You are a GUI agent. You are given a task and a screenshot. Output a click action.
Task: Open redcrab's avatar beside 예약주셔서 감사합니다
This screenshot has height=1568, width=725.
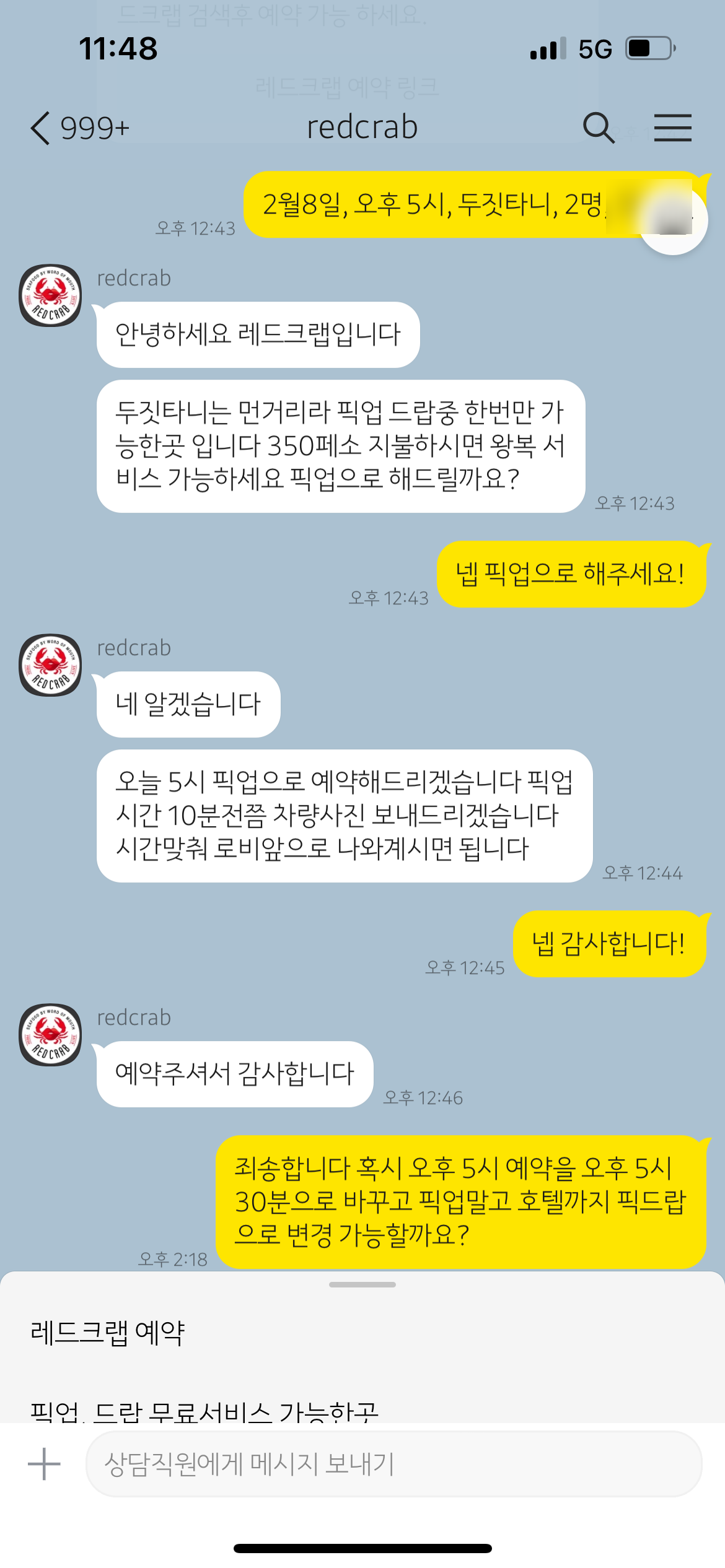51,1035
